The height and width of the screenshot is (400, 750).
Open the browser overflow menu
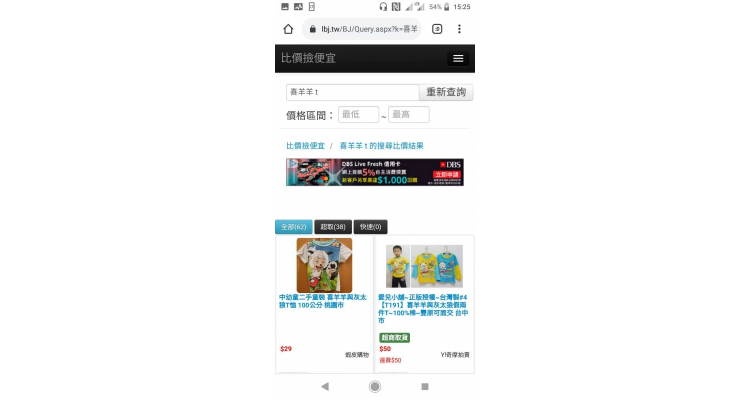(x=461, y=29)
